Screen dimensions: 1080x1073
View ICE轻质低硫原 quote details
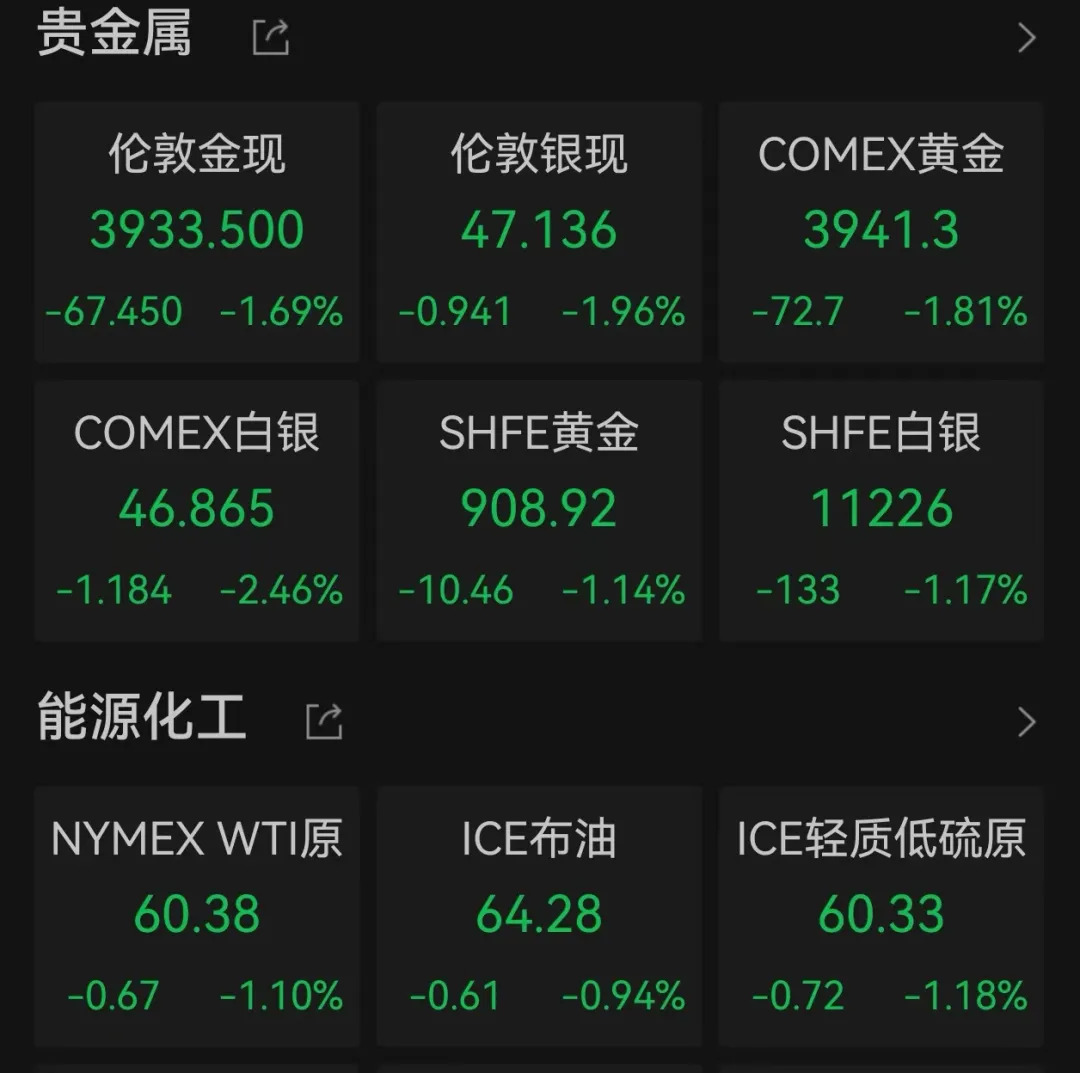click(881, 915)
